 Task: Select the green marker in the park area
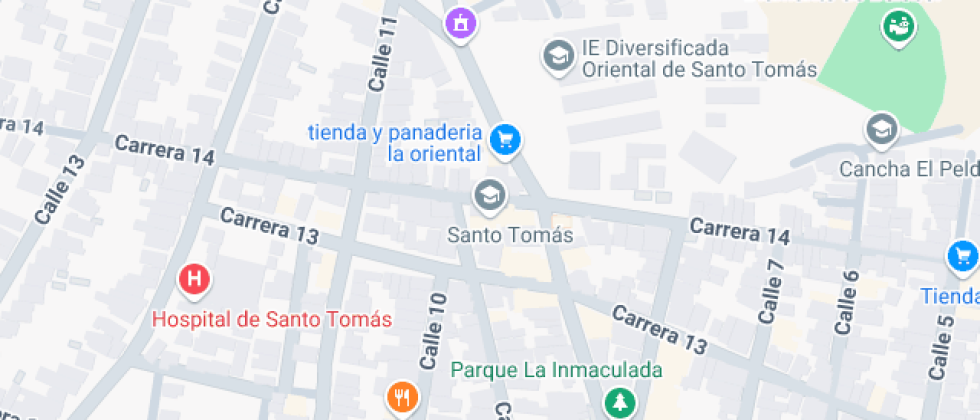click(896, 25)
